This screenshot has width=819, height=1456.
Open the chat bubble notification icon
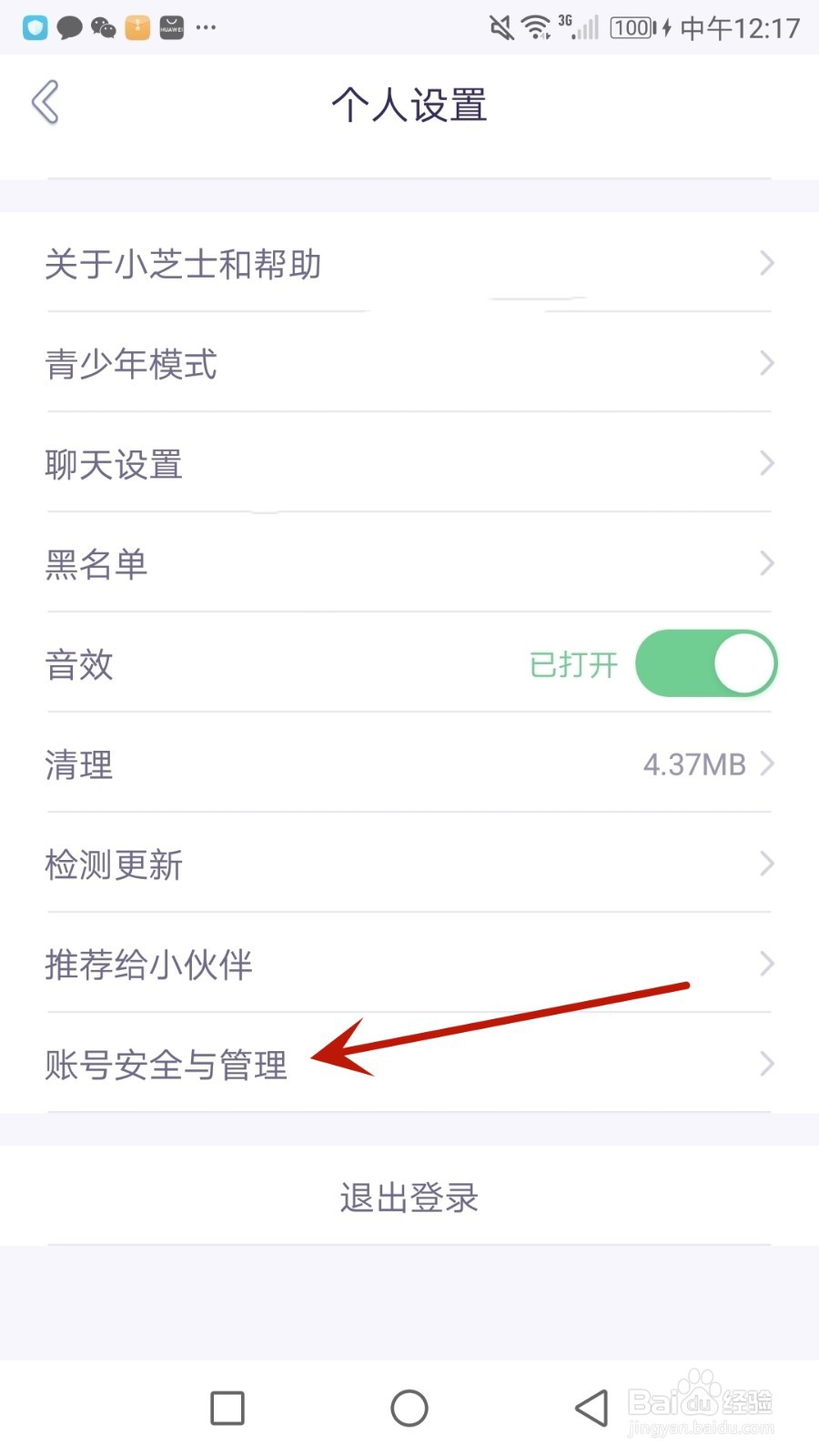pyautogui.click(x=68, y=27)
